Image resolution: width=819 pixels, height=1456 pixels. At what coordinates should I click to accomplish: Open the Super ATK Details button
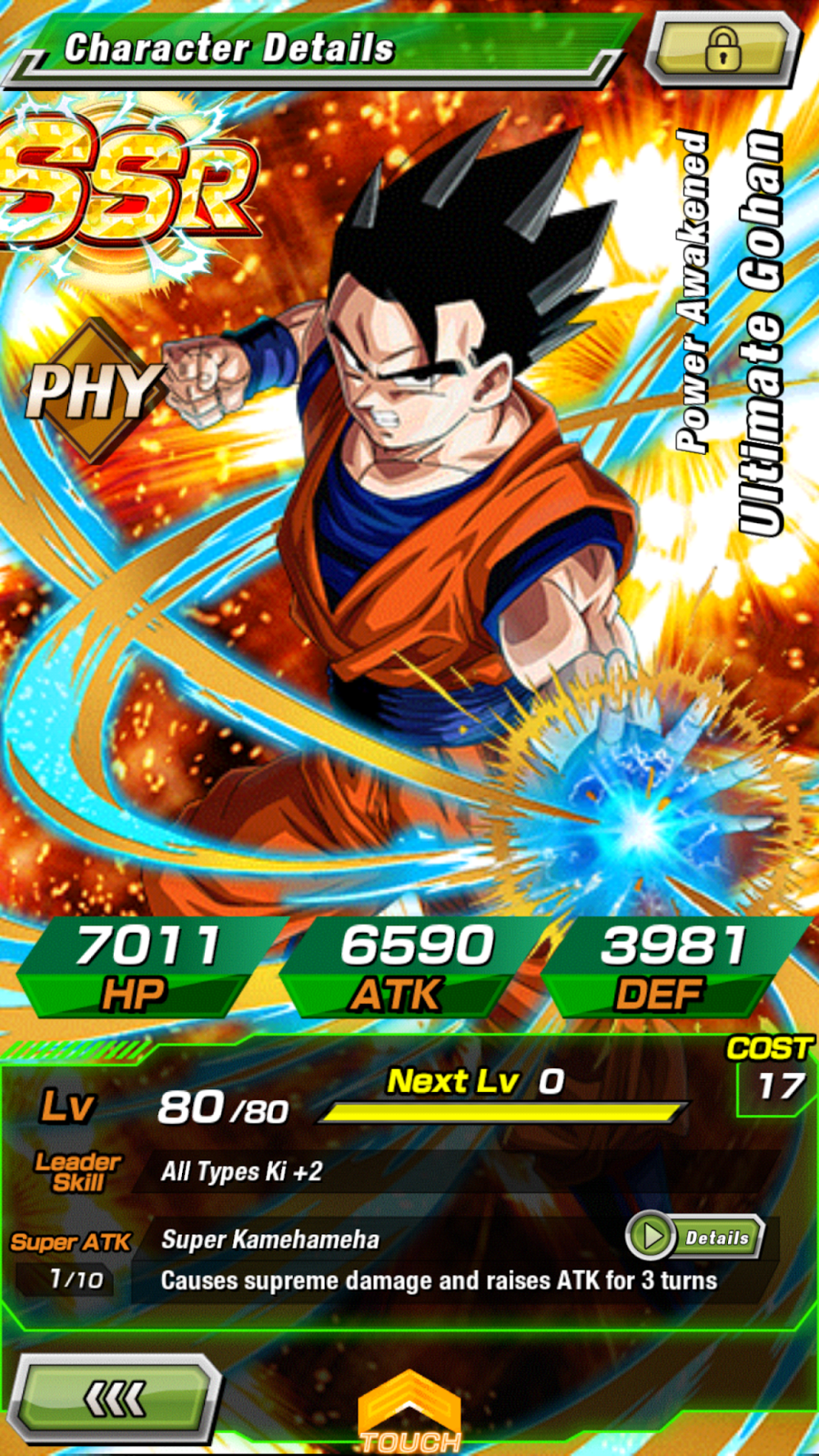tap(696, 1237)
